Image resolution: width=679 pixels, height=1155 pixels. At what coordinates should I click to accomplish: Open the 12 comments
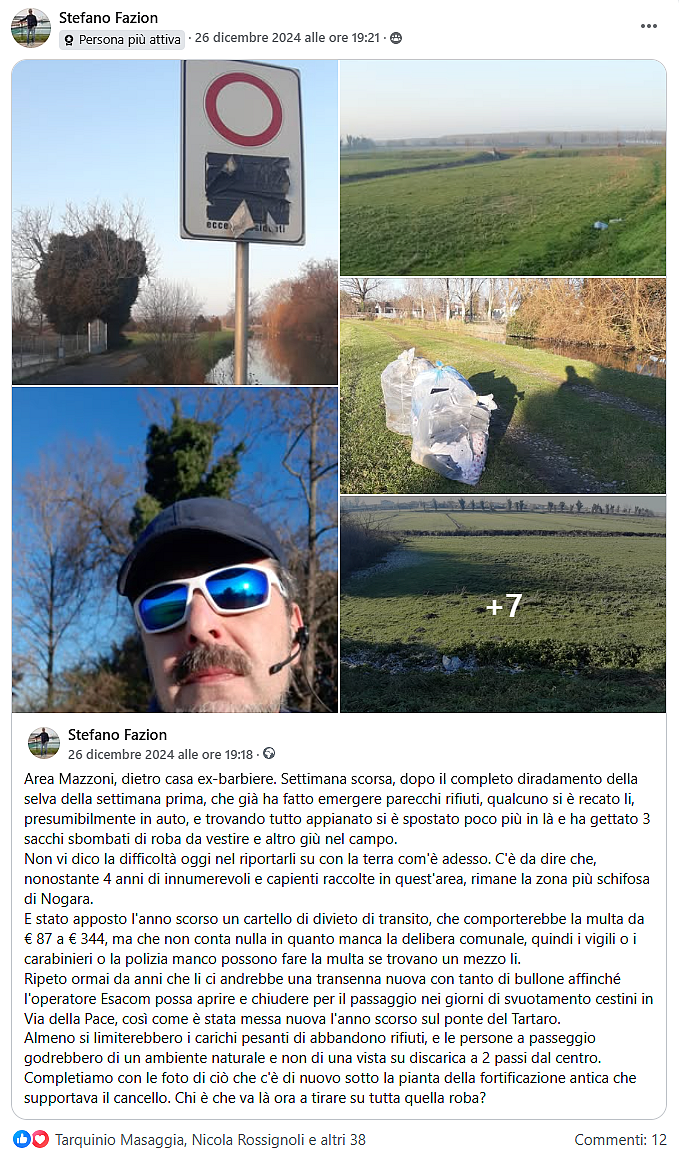pyautogui.click(x=620, y=1140)
